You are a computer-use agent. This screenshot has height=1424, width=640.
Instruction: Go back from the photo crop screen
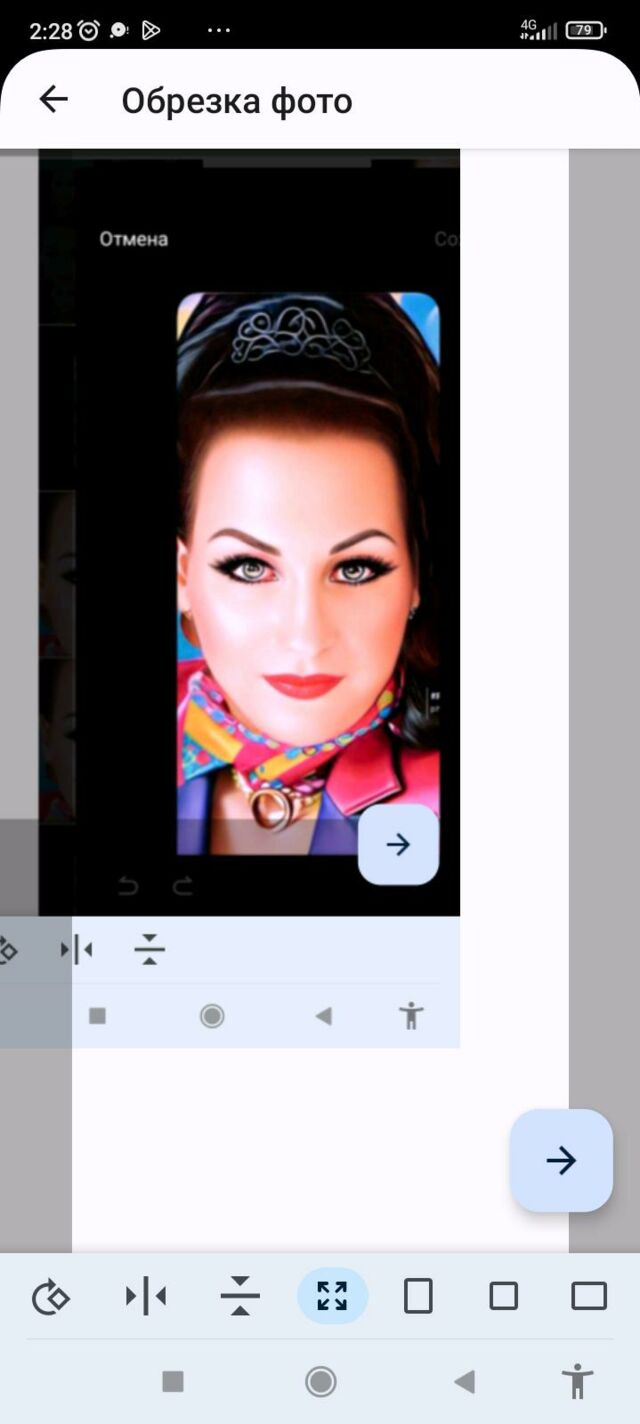pos(53,99)
